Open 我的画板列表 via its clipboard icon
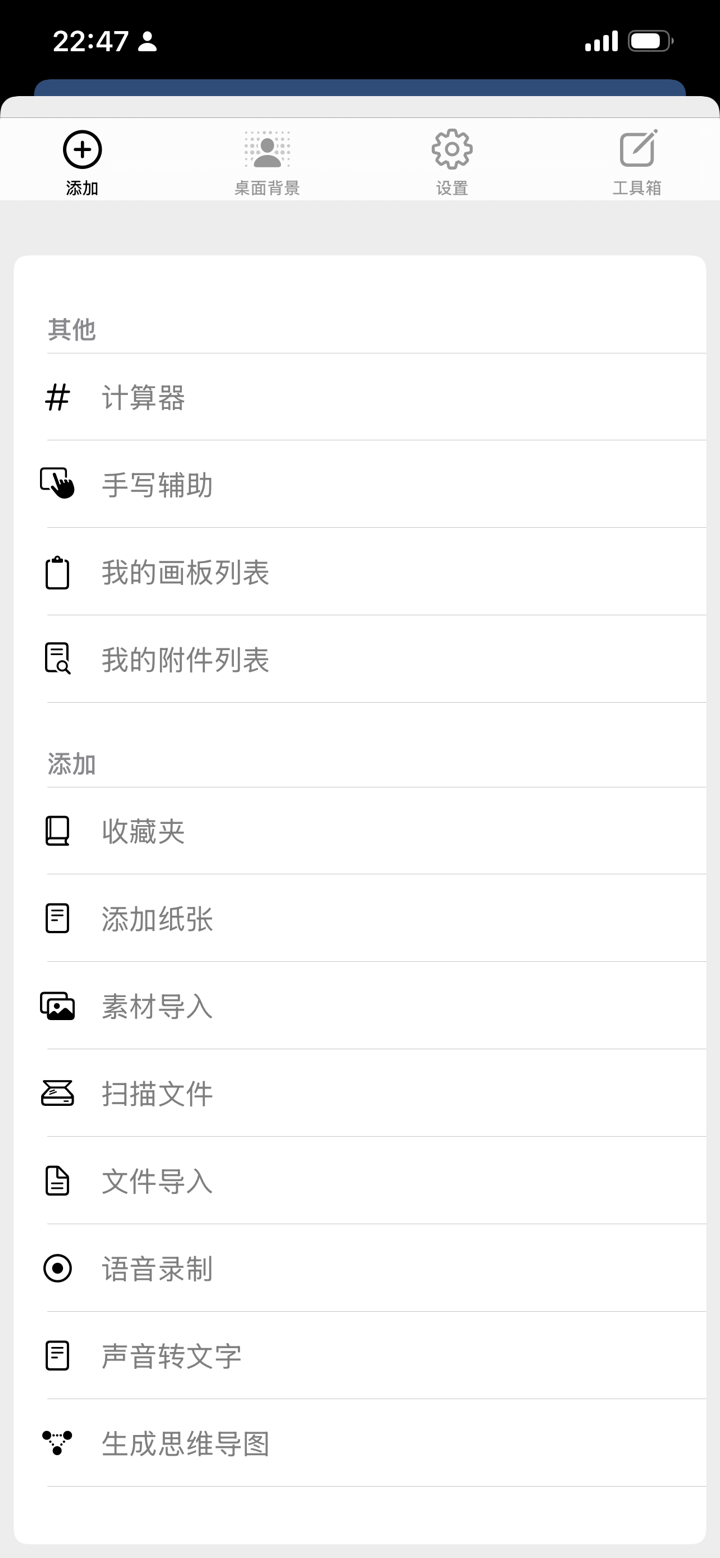Image resolution: width=720 pixels, height=1558 pixels. [x=58, y=571]
